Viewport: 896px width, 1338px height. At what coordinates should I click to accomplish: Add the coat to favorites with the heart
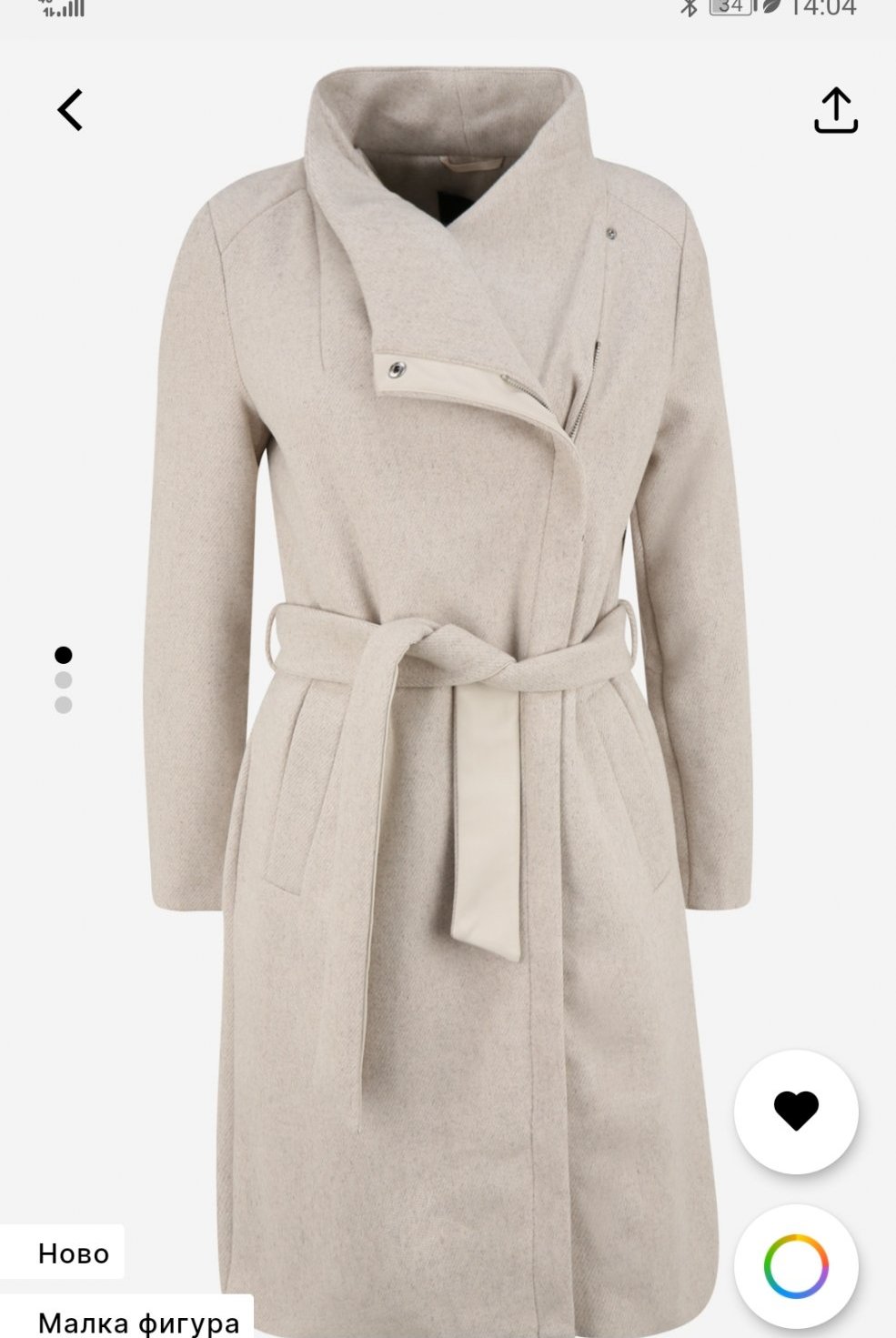tap(796, 1112)
